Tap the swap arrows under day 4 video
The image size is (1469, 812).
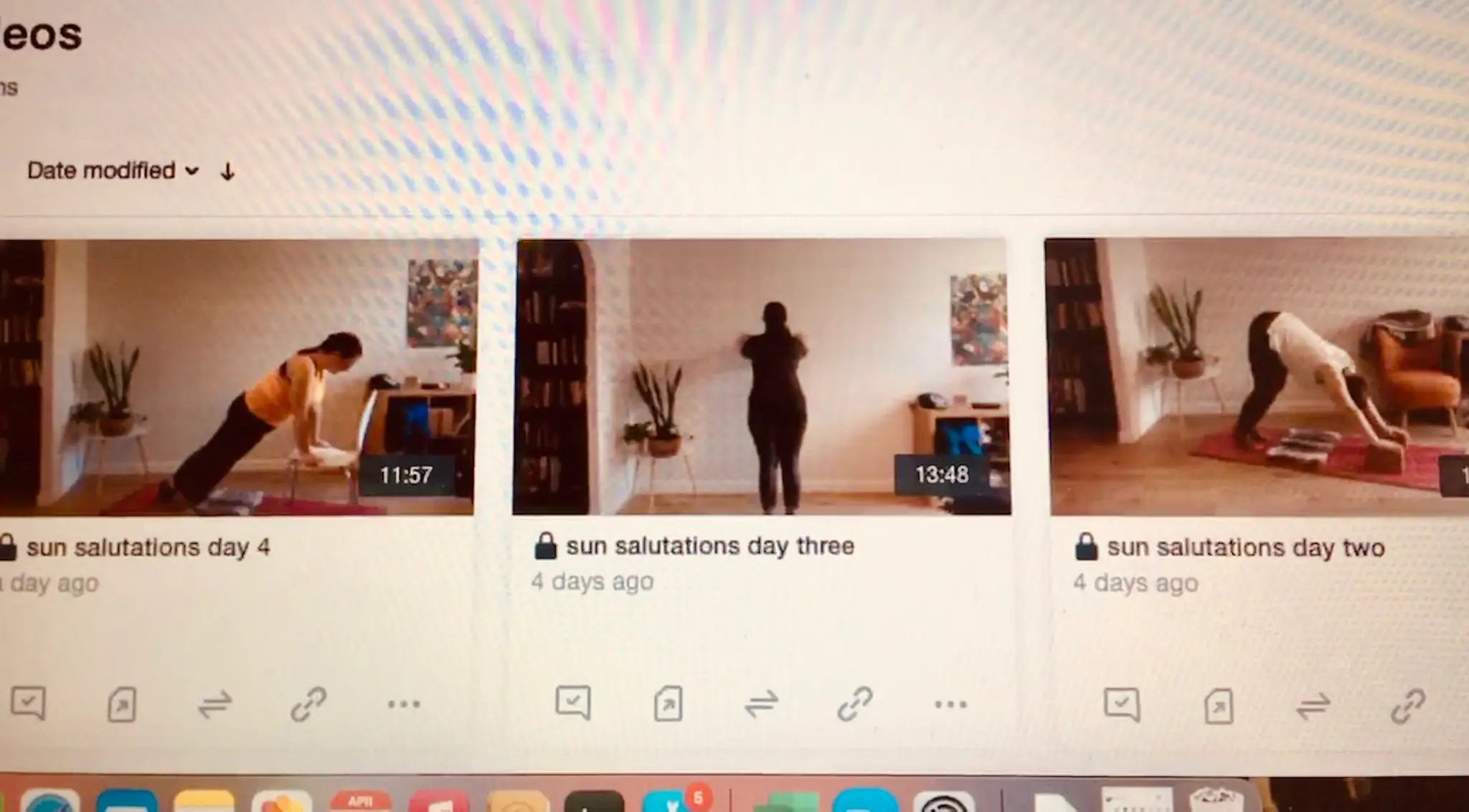pyautogui.click(x=215, y=704)
